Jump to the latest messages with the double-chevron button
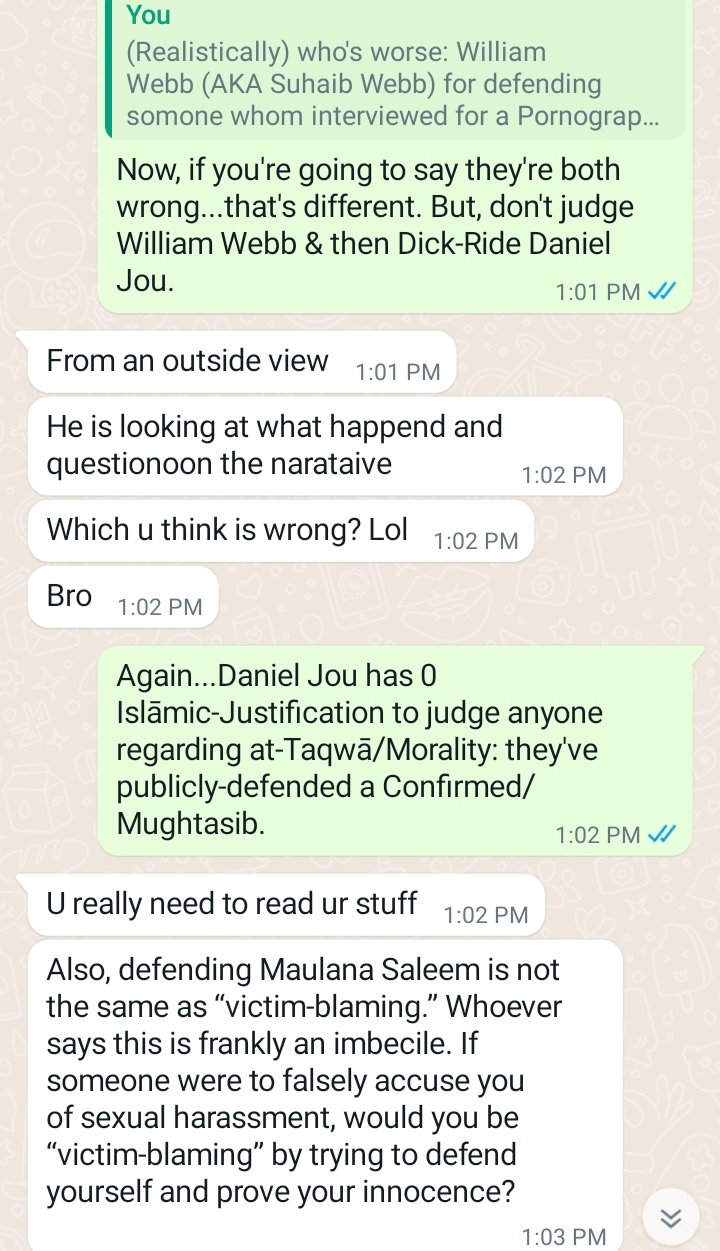Screen dimensions: 720x1251 pos(671,1217)
